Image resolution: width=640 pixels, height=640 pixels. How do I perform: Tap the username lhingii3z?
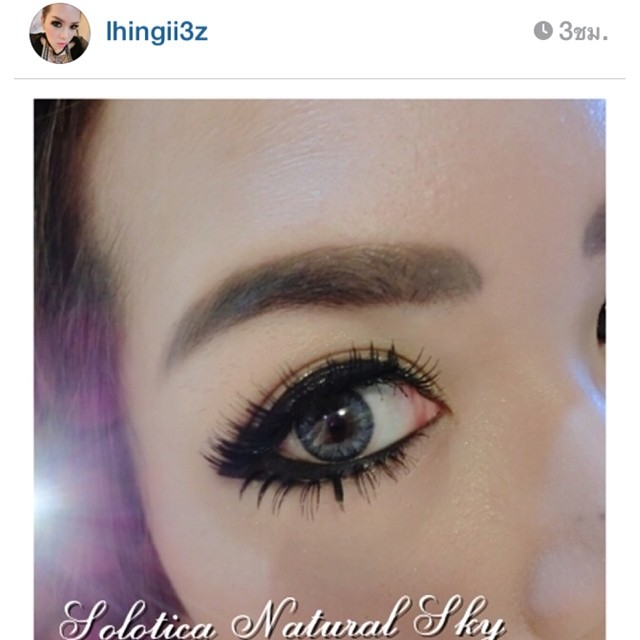tap(156, 31)
